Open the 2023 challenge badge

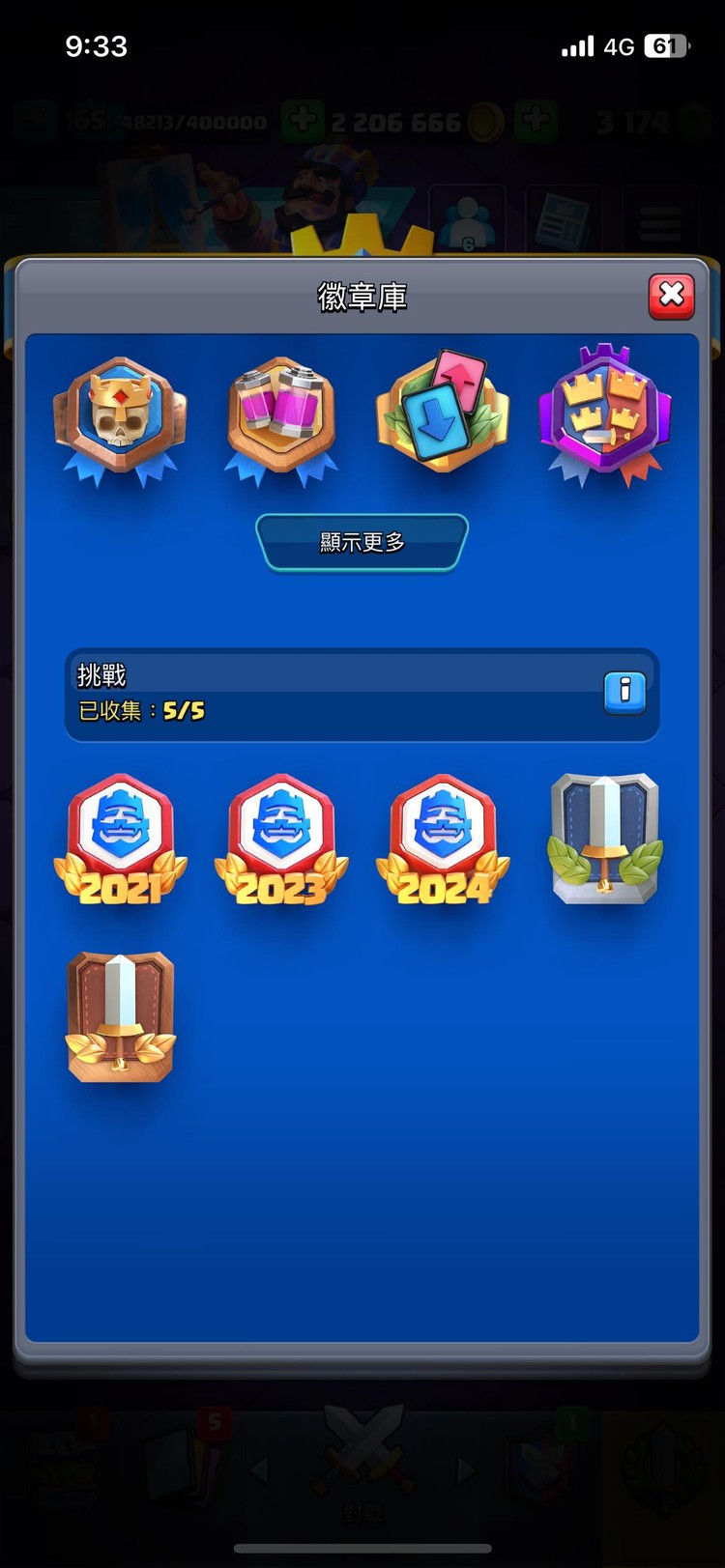coord(281,839)
